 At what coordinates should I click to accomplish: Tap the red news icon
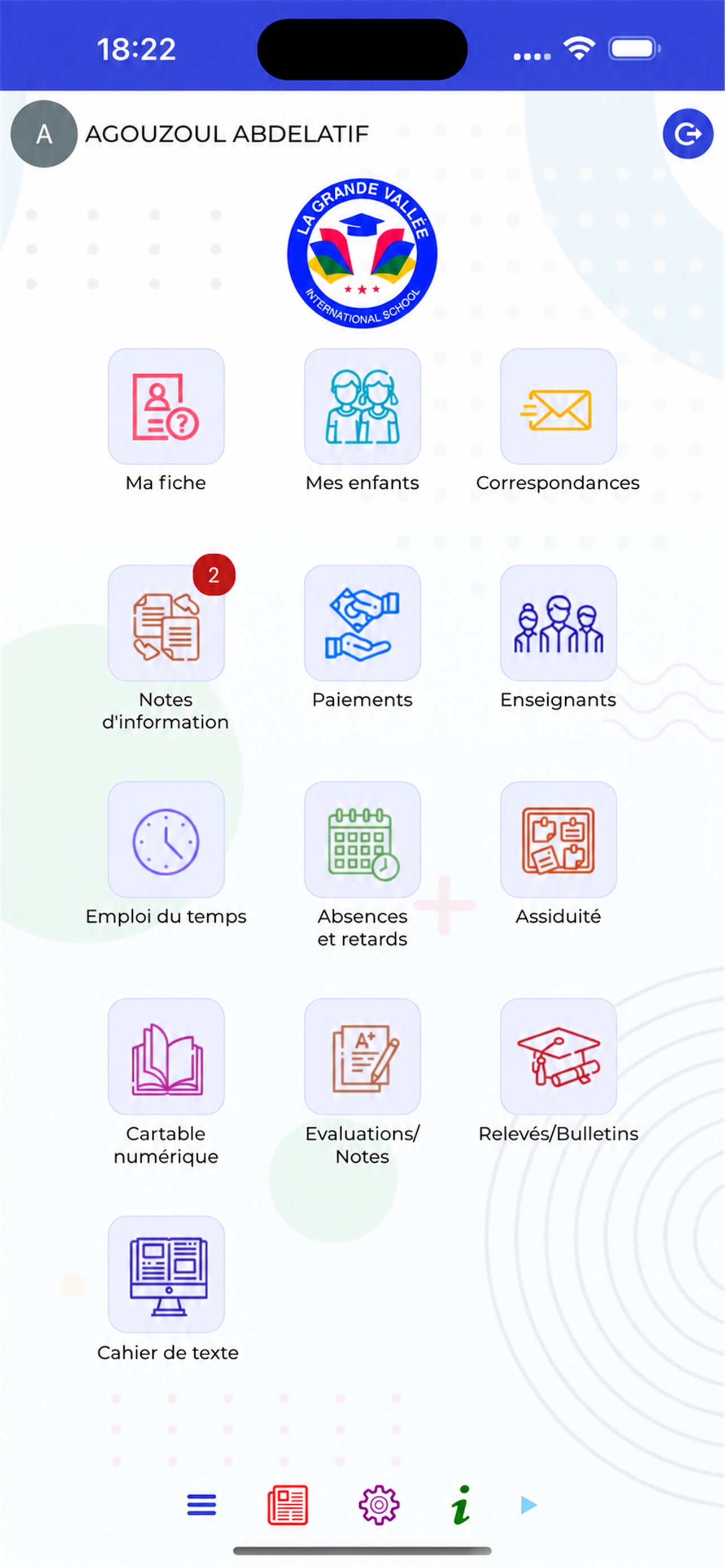[x=287, y=1505]
